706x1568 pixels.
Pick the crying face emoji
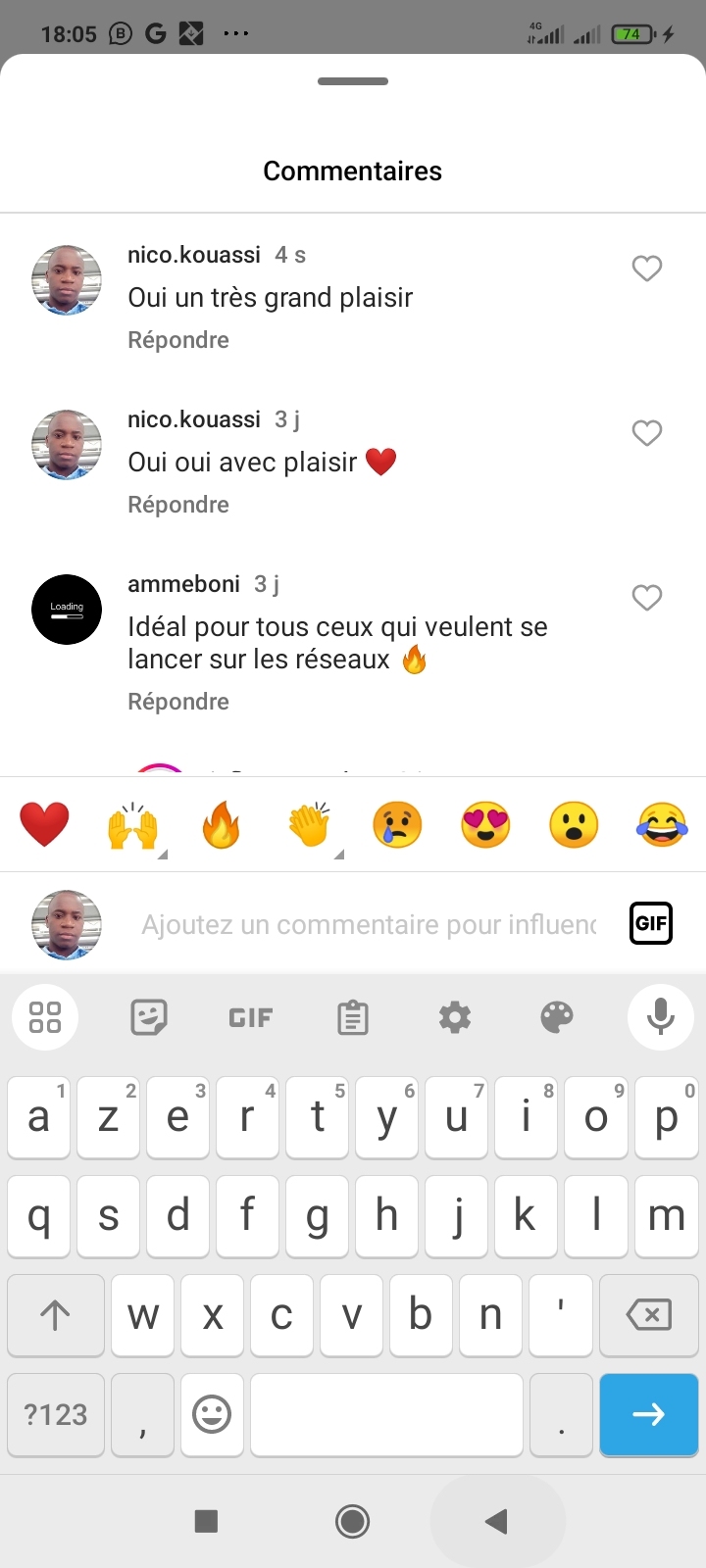[x=397, y=824]
